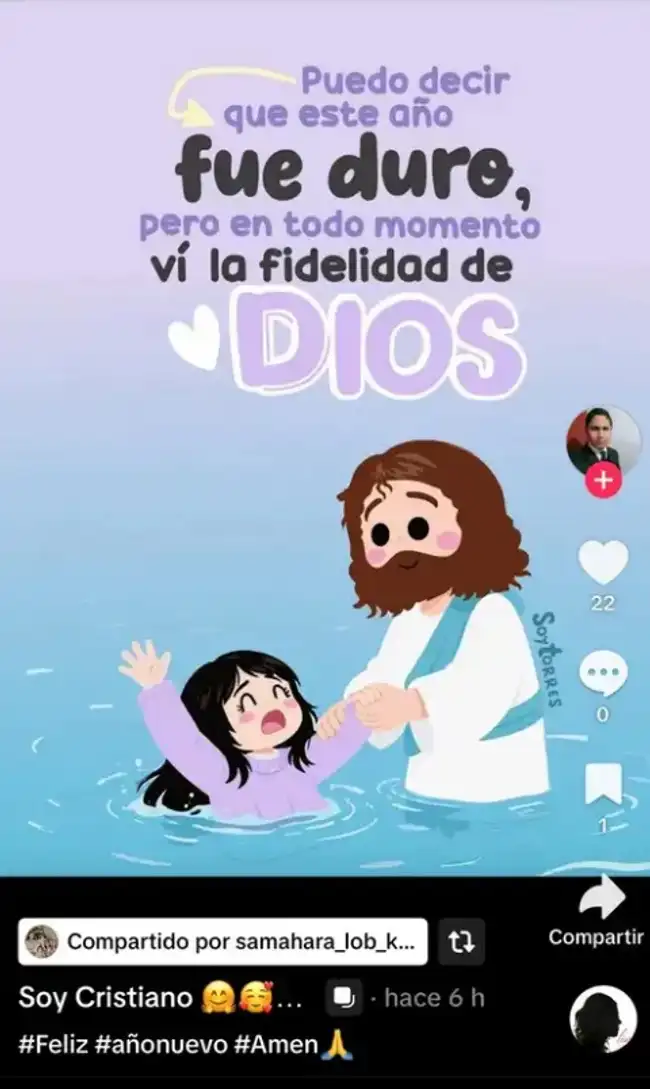Open the #añonuevo hashtag
The image size is (650, 1089).
coord(161,1046)
